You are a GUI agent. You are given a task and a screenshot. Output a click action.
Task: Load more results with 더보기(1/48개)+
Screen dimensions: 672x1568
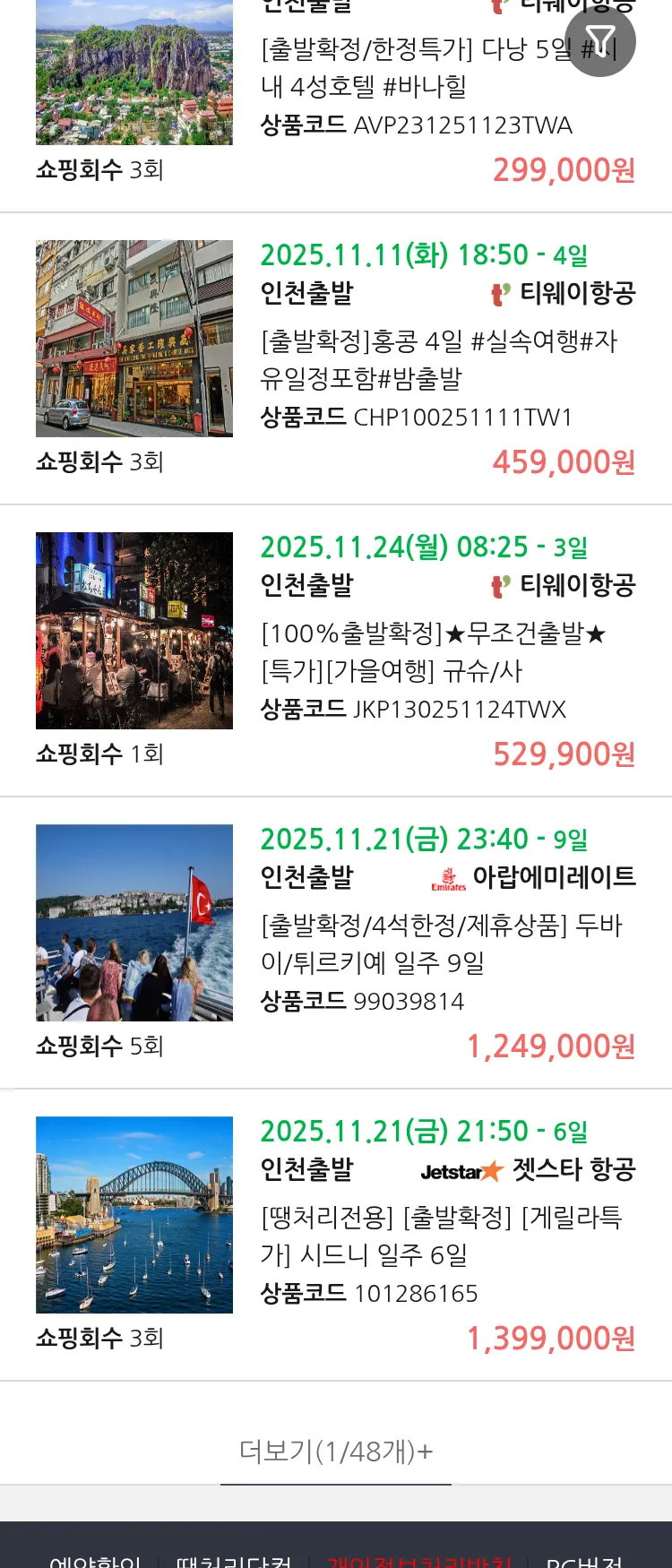pos(336,1451)
